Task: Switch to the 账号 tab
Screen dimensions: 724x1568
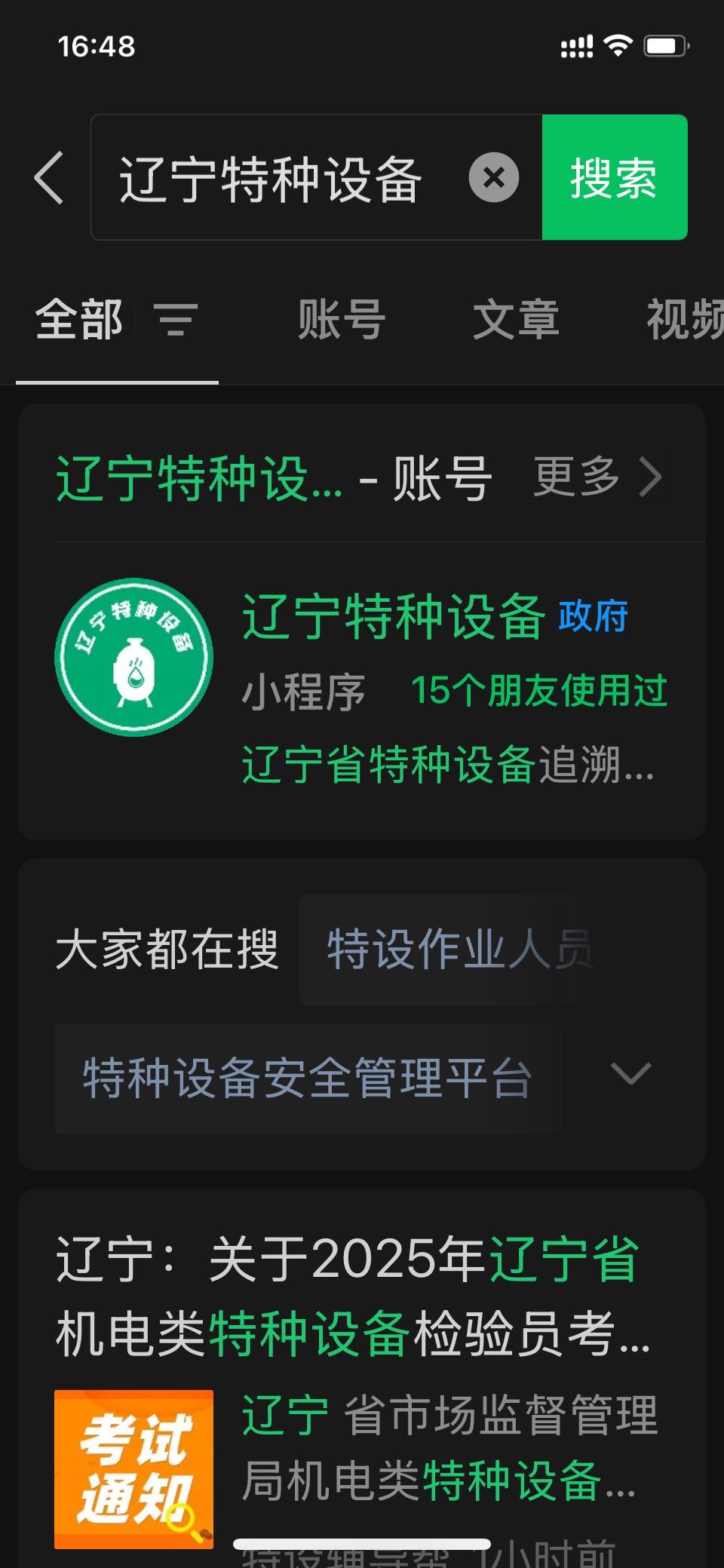Action: point(342,319)
